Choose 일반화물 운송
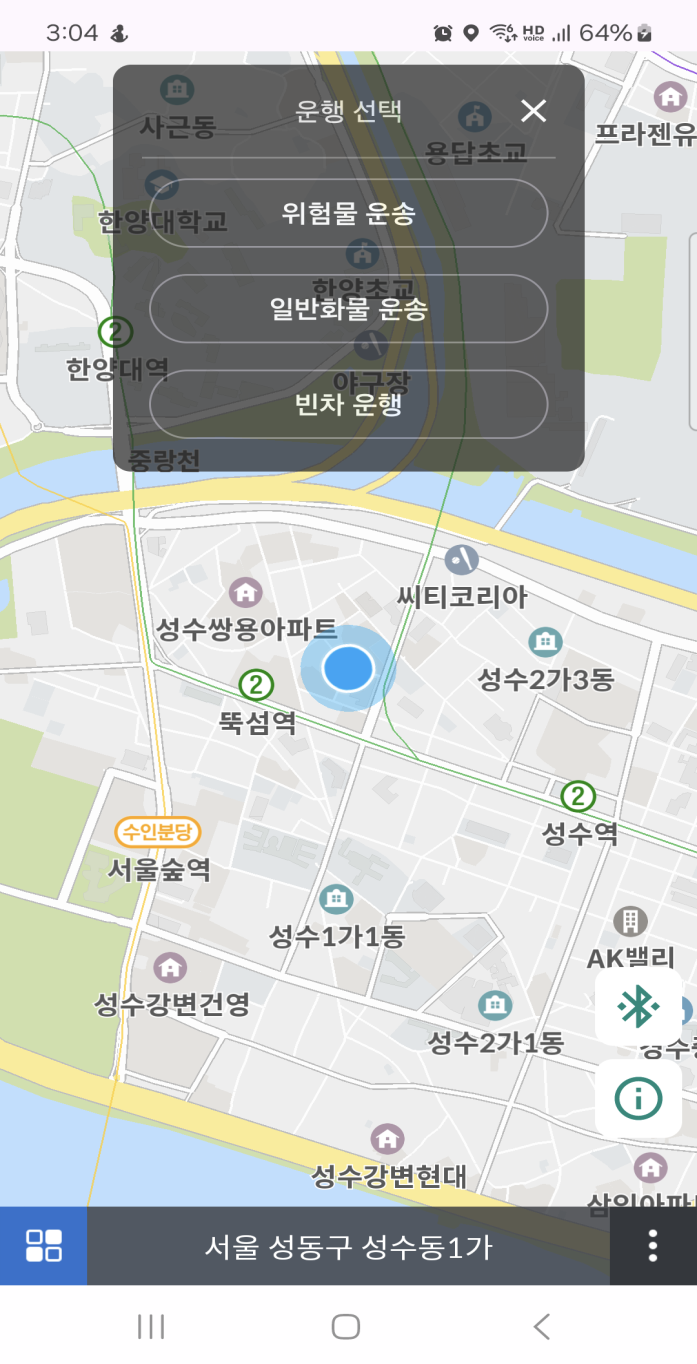Viewport: 697px width, 1364px height. 348,309
